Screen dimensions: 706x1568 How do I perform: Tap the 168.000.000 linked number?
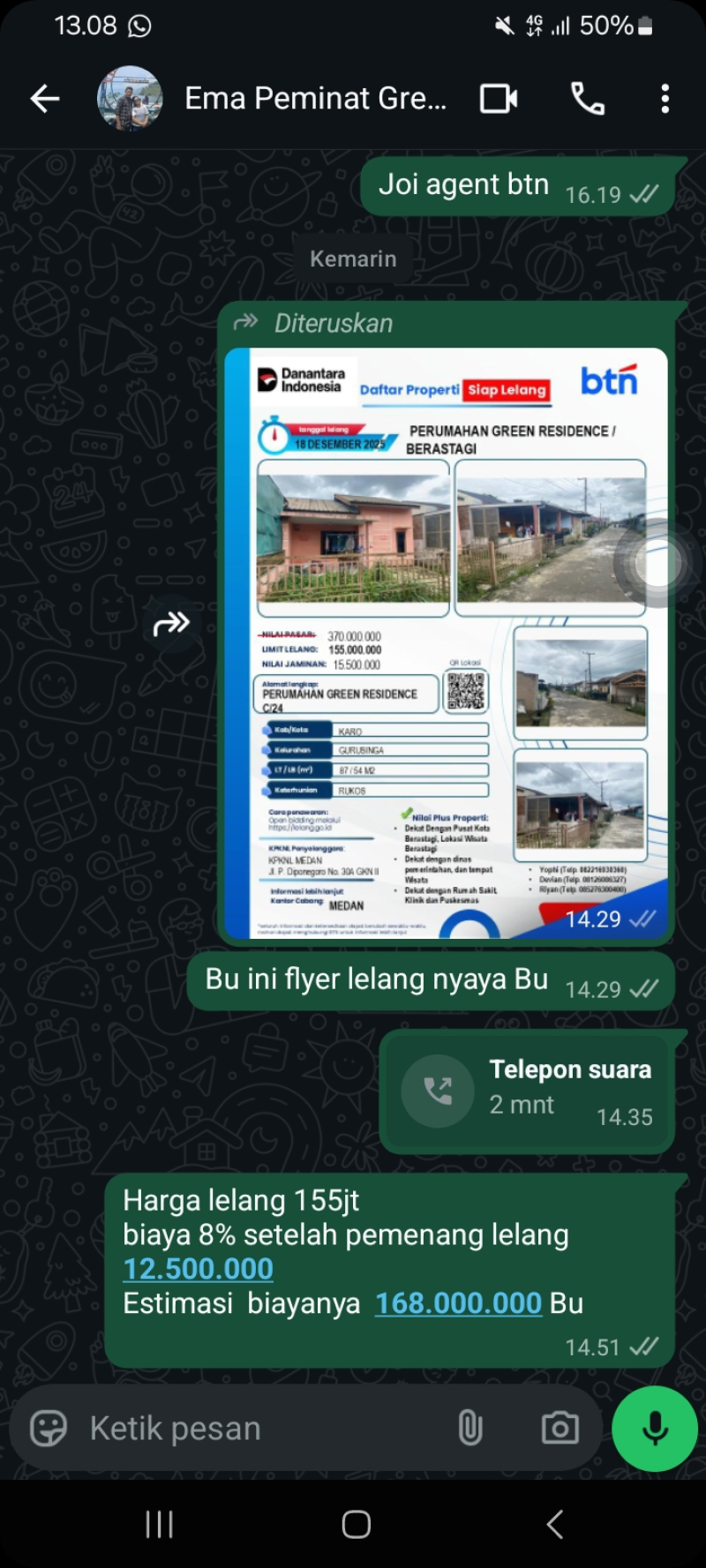click(458, 1303)
